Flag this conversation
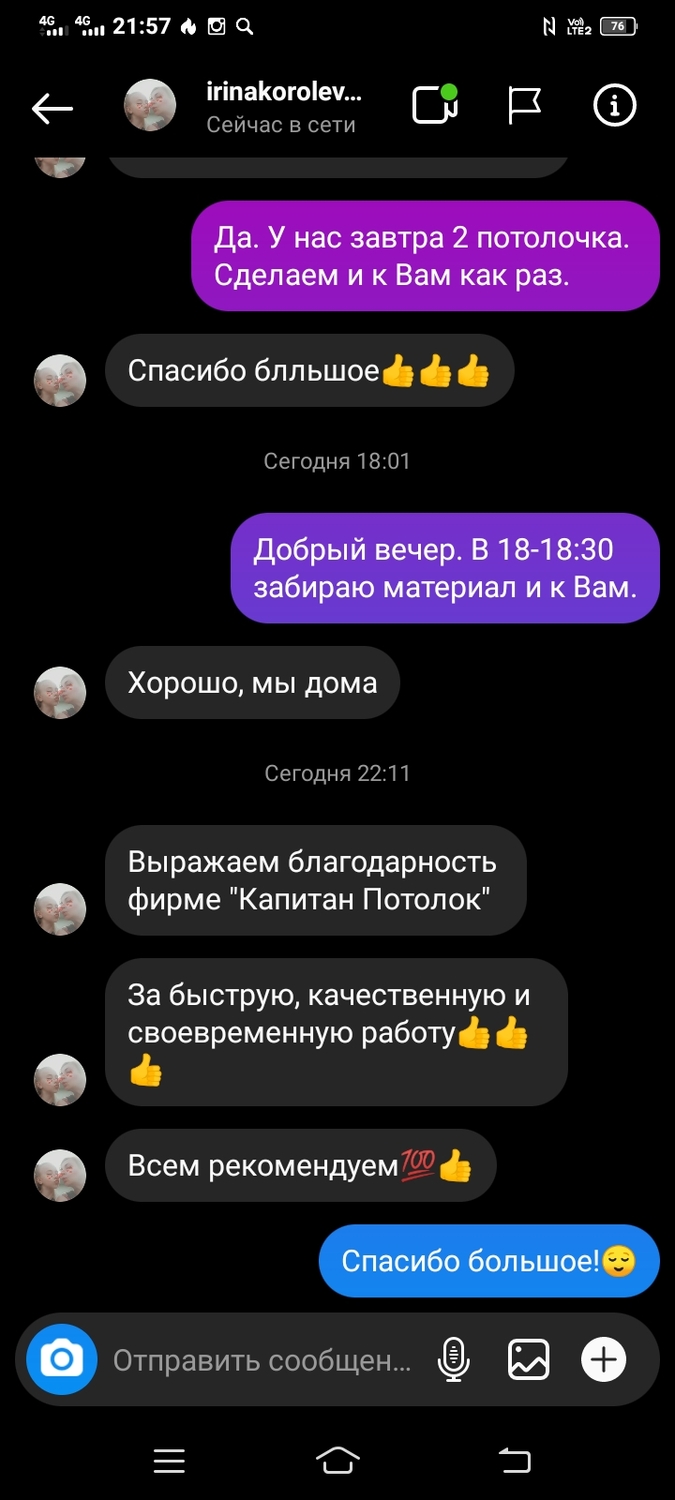This screenshot has width=675, height=1500. tap(524, 106)
